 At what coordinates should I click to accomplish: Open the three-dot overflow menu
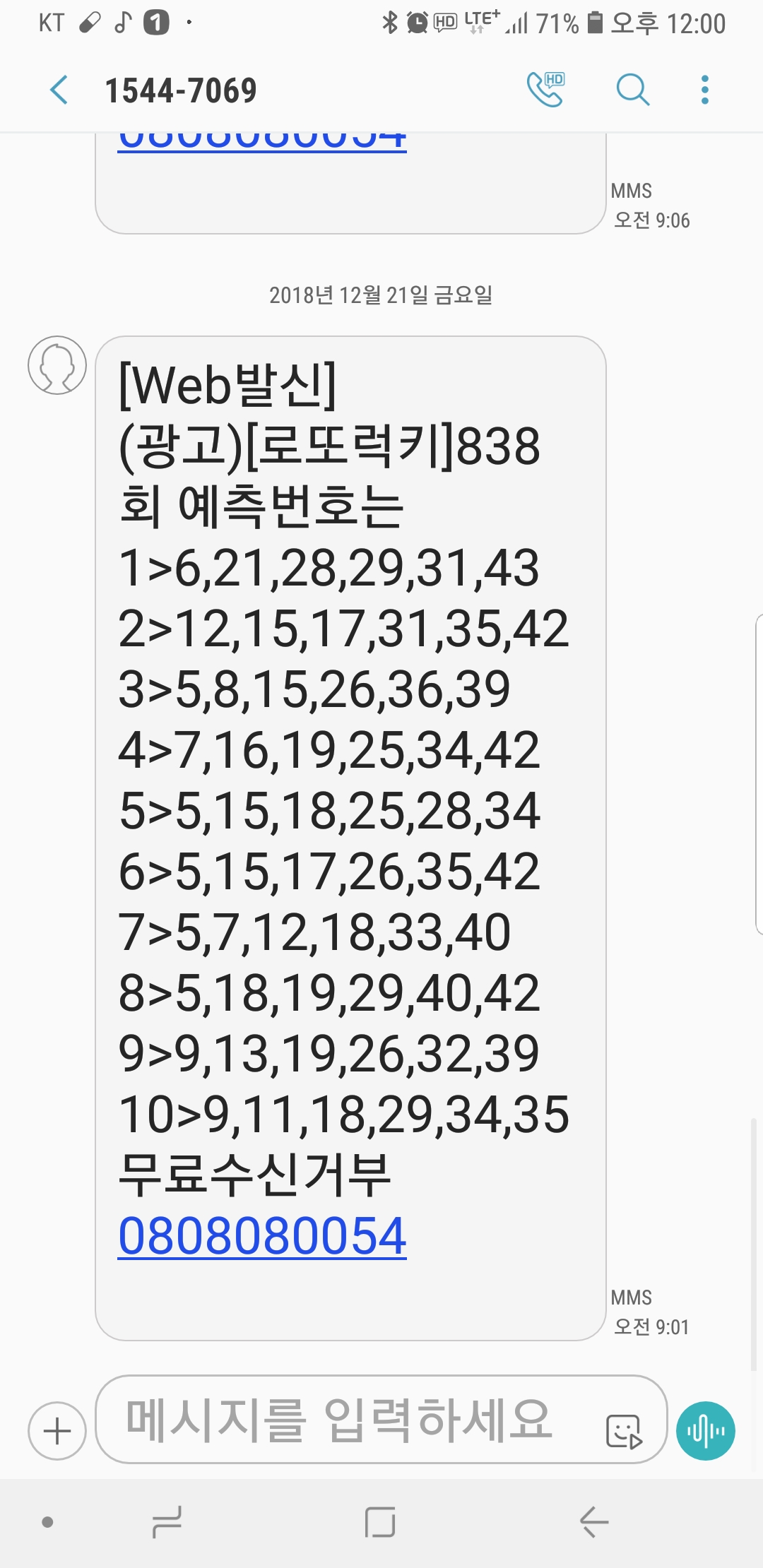point(704,90)
